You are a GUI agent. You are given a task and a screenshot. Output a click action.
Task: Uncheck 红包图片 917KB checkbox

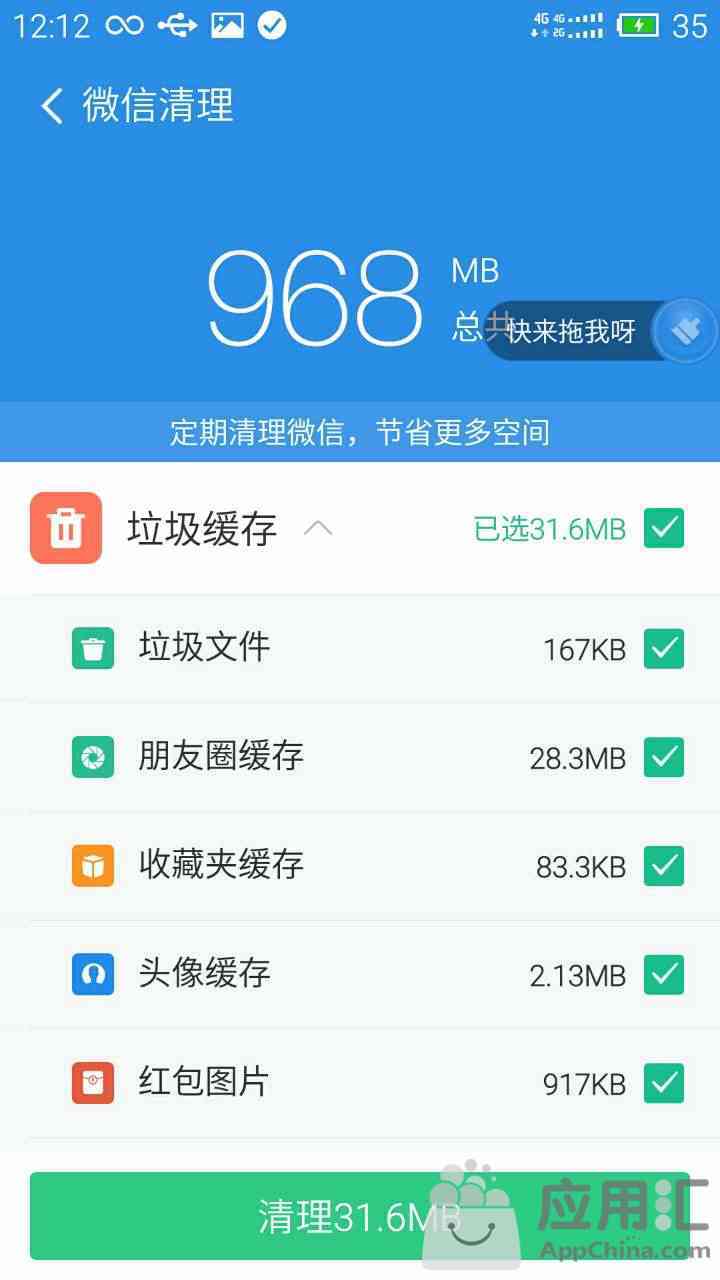[x=664, y=1083]
